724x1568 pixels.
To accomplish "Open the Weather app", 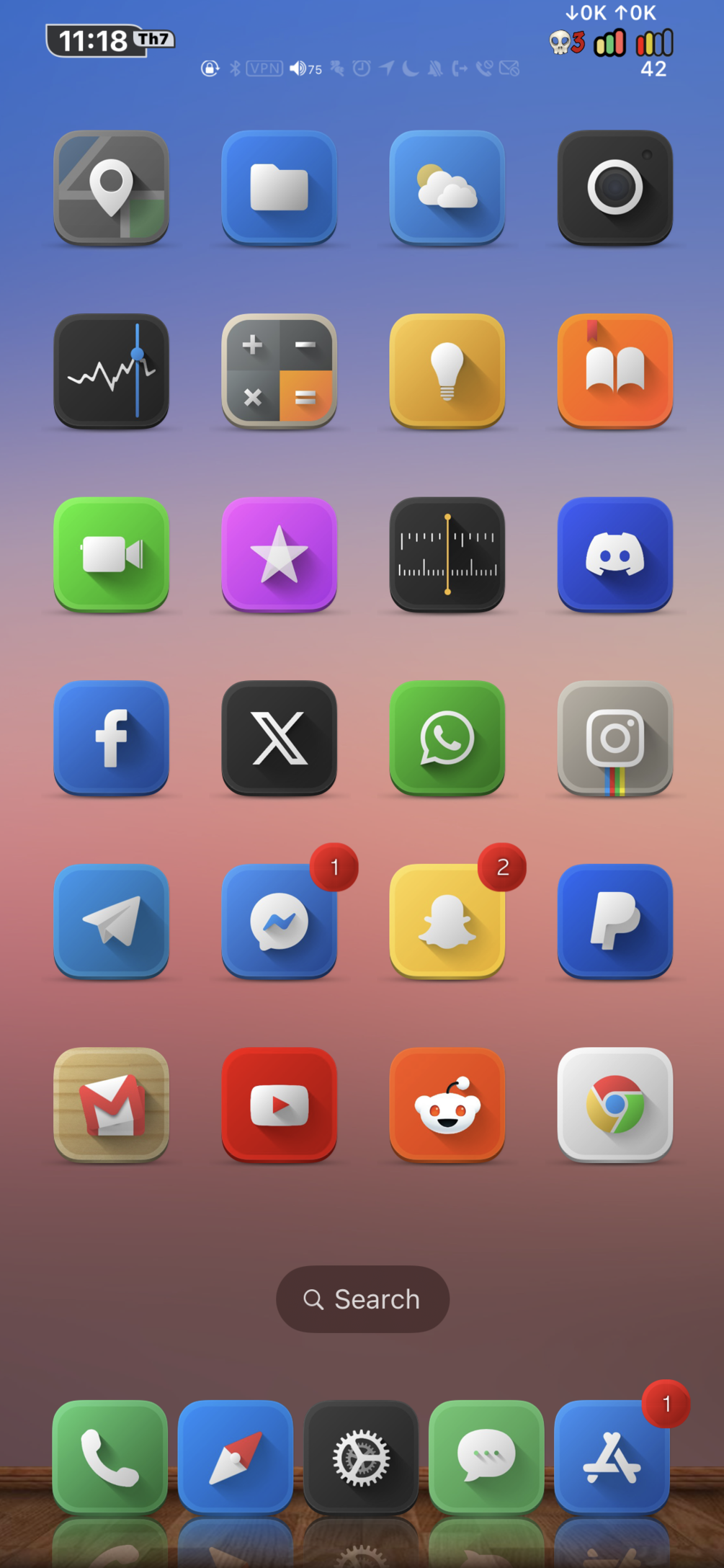I will tap(447, 187).
